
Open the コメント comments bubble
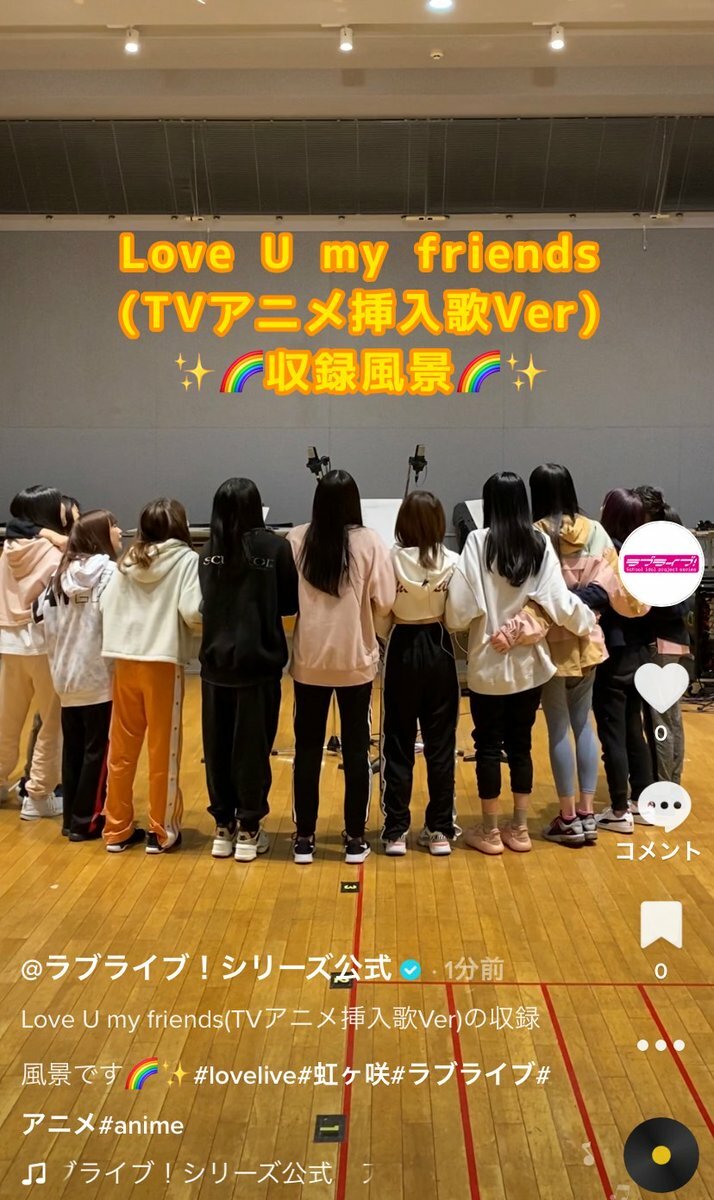[x=661, y=808]
